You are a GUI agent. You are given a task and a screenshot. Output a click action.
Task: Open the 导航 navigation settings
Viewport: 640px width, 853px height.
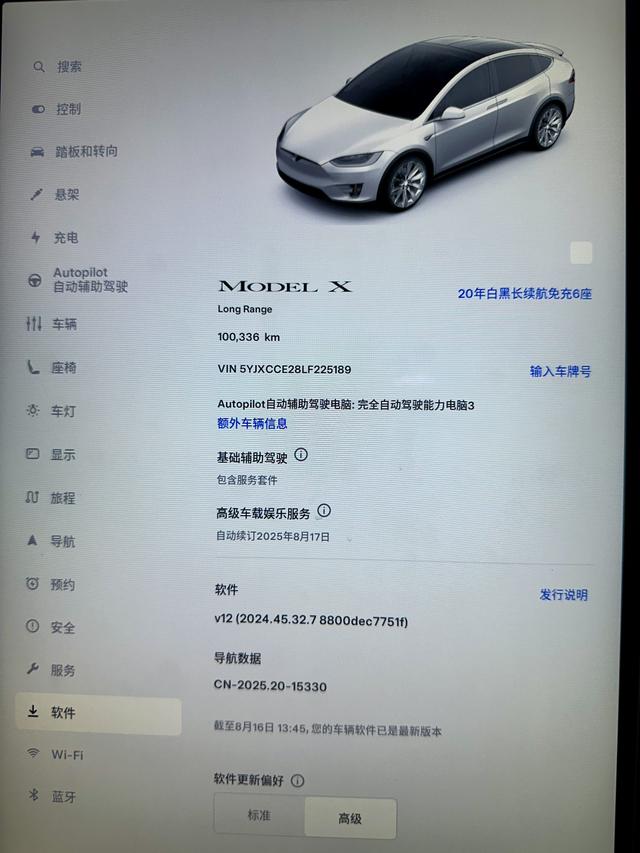pos(63,541)
